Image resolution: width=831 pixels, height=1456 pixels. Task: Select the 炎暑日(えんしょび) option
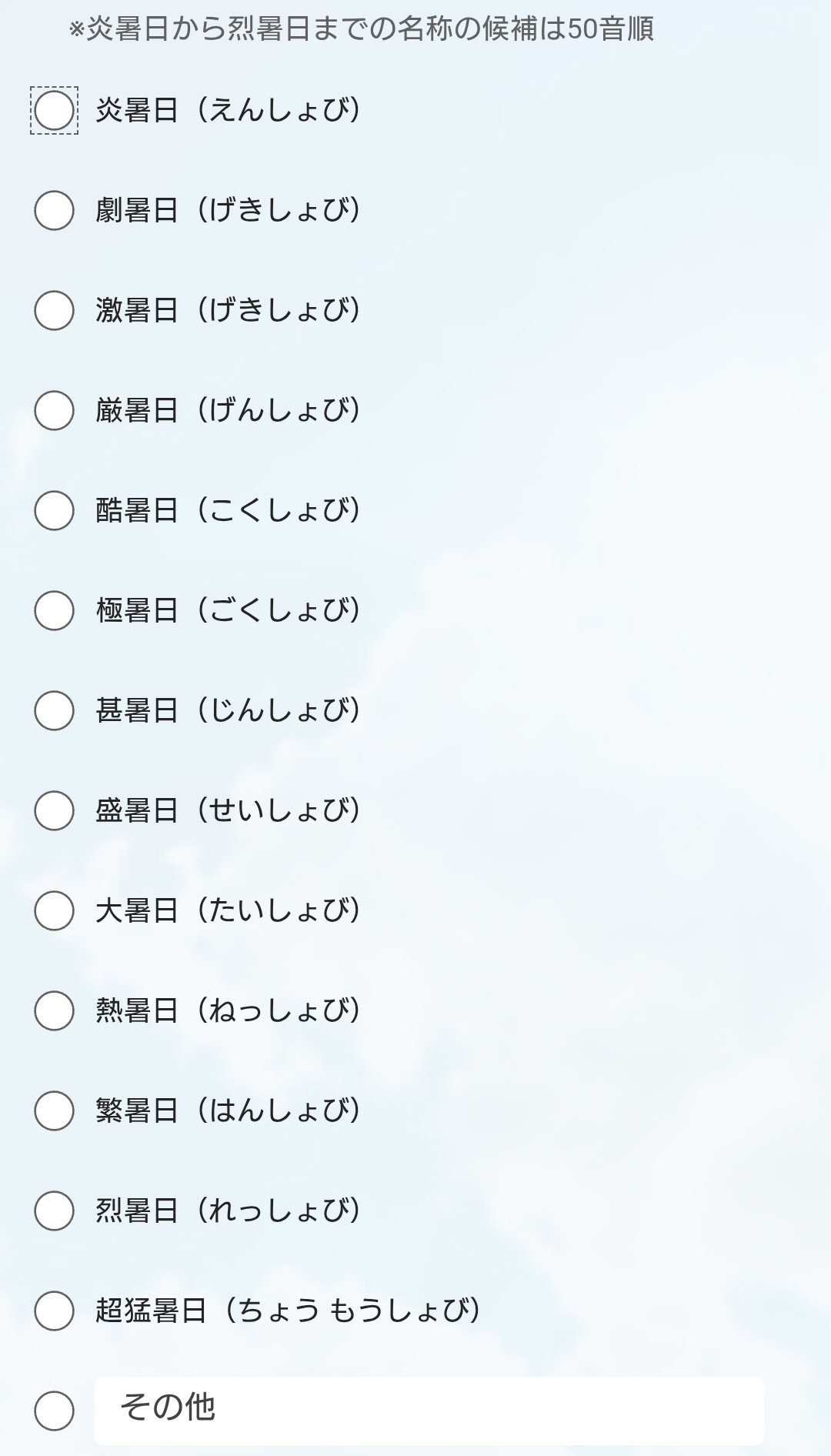click(54, 110)
